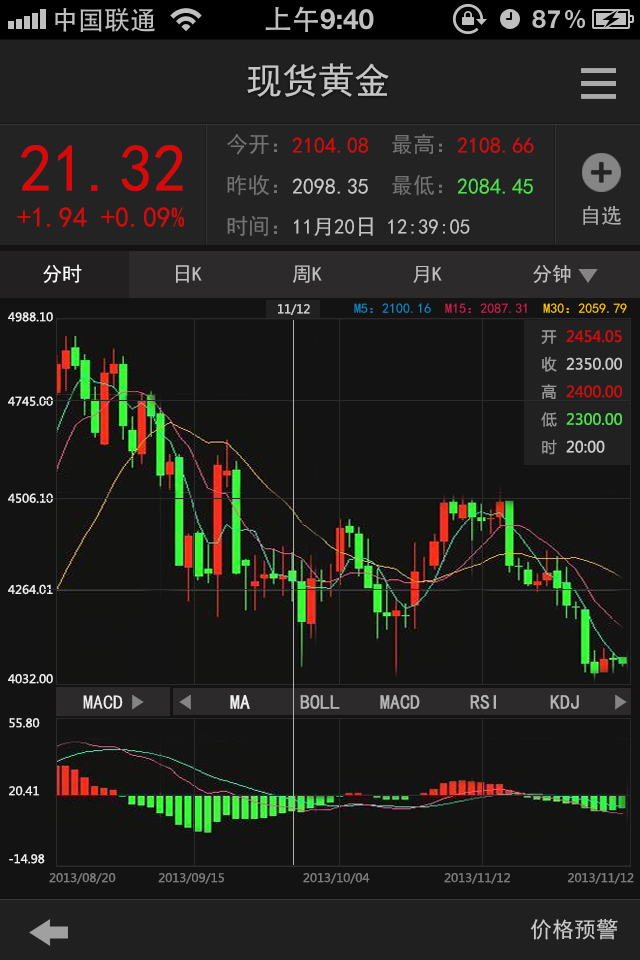Image resolution: width=640 pixels, height=960 pixels.
Task: Open 价格预警 price alert
Action: coord(574,930)
